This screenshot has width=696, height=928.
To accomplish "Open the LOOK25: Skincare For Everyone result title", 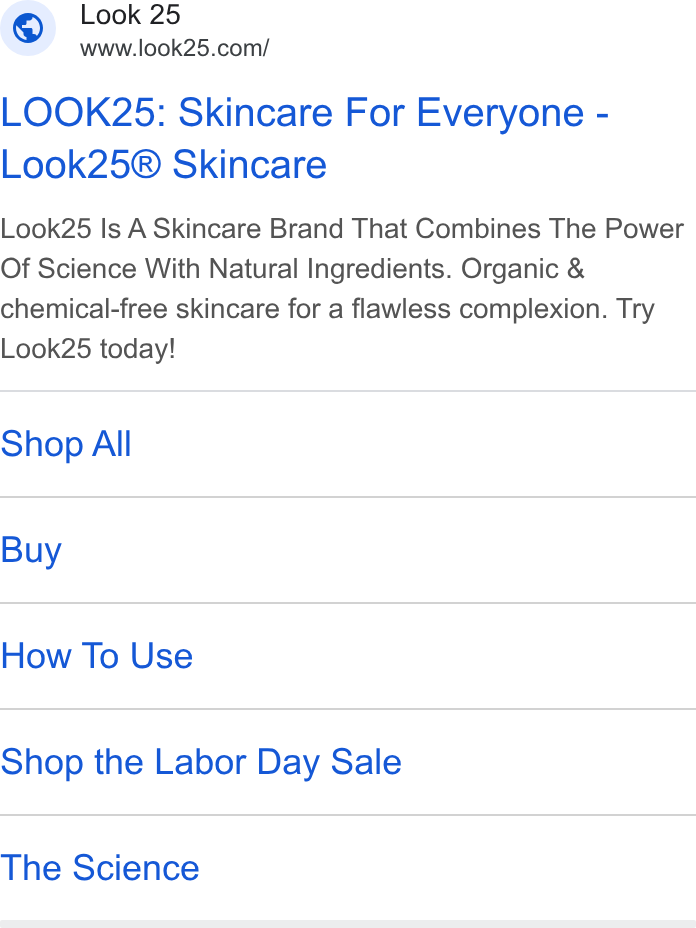I will click(304, 138).
